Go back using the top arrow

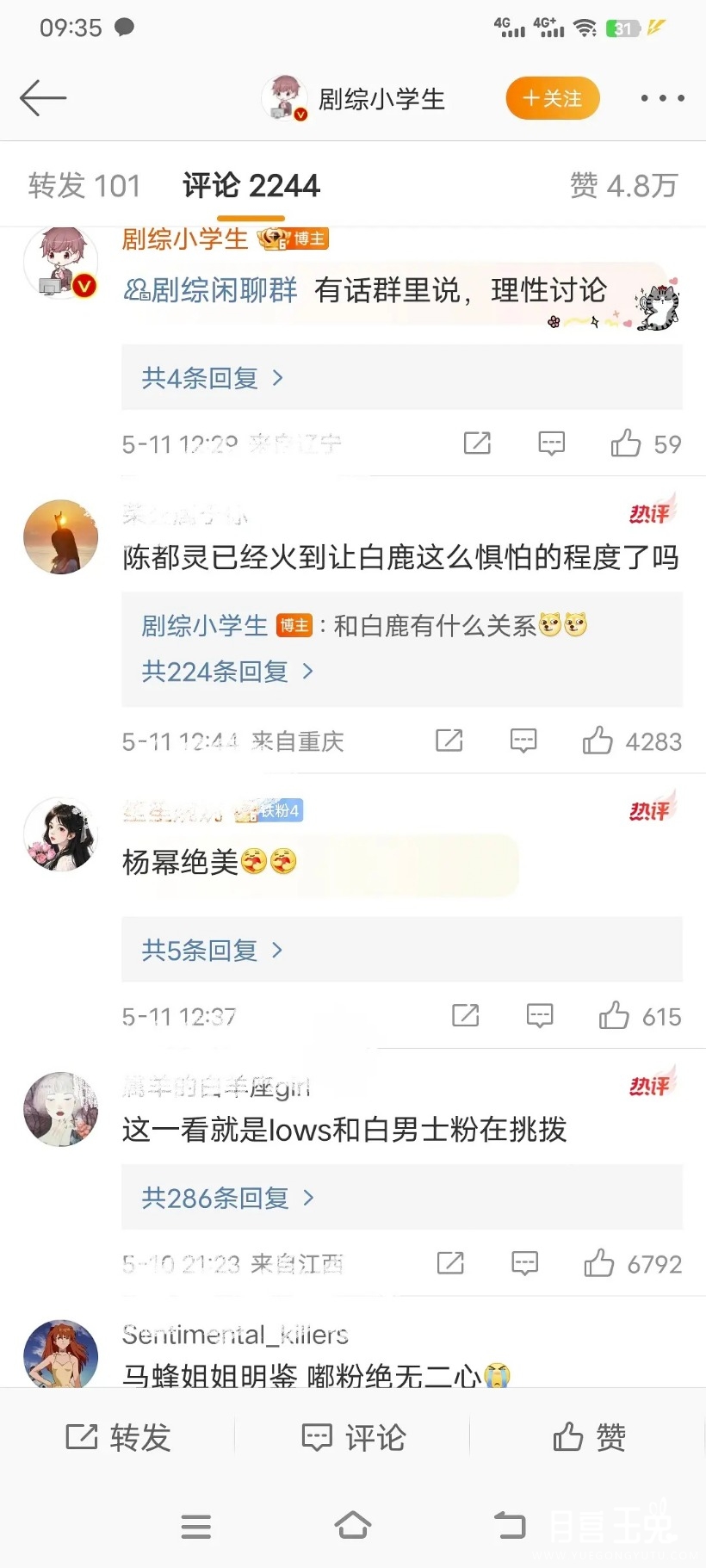tap(43, 98)
